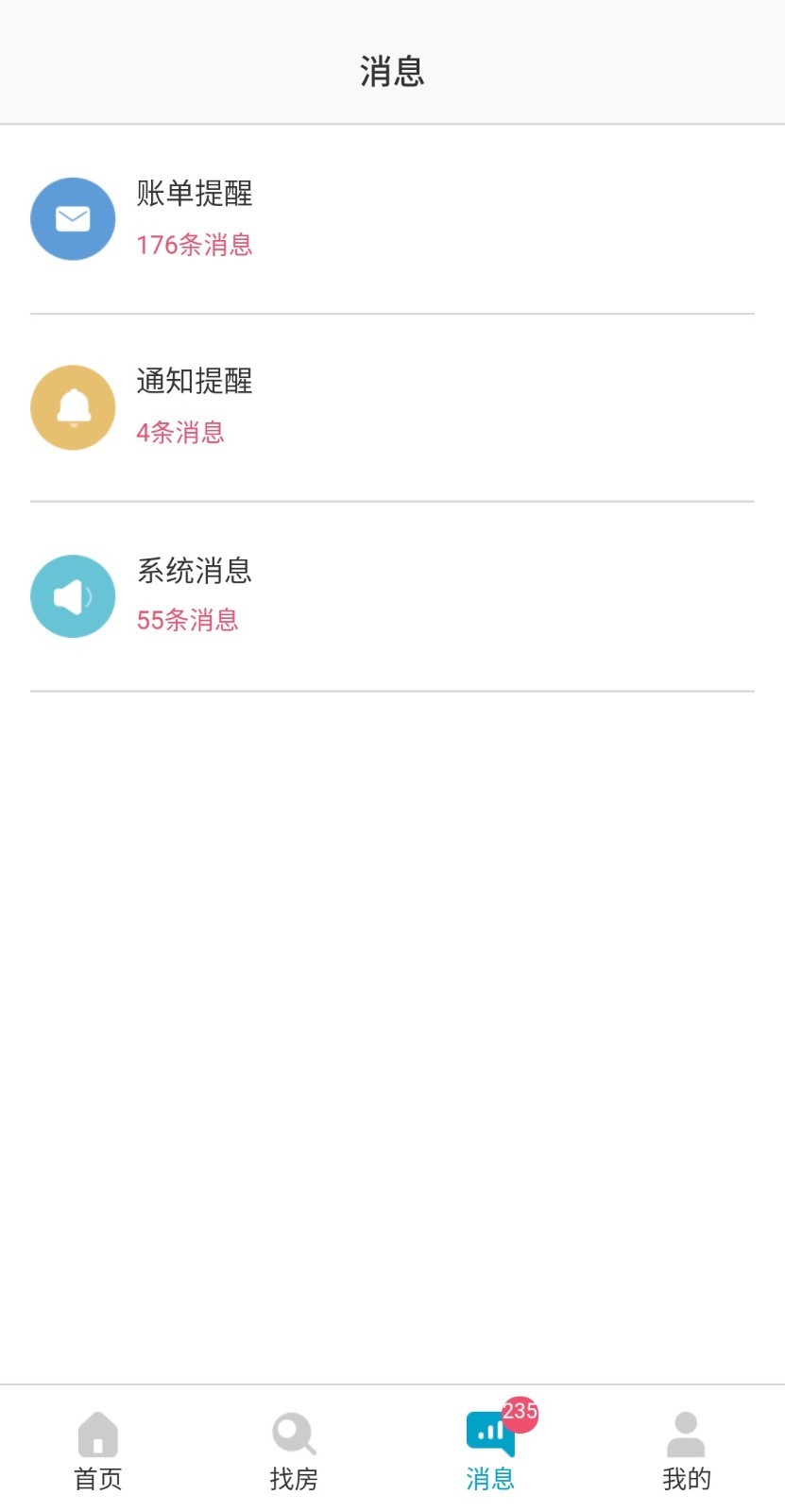785x1512 pixels.
Task: Select the 消息 chat bubble icon
Action: pos(489,1434)
